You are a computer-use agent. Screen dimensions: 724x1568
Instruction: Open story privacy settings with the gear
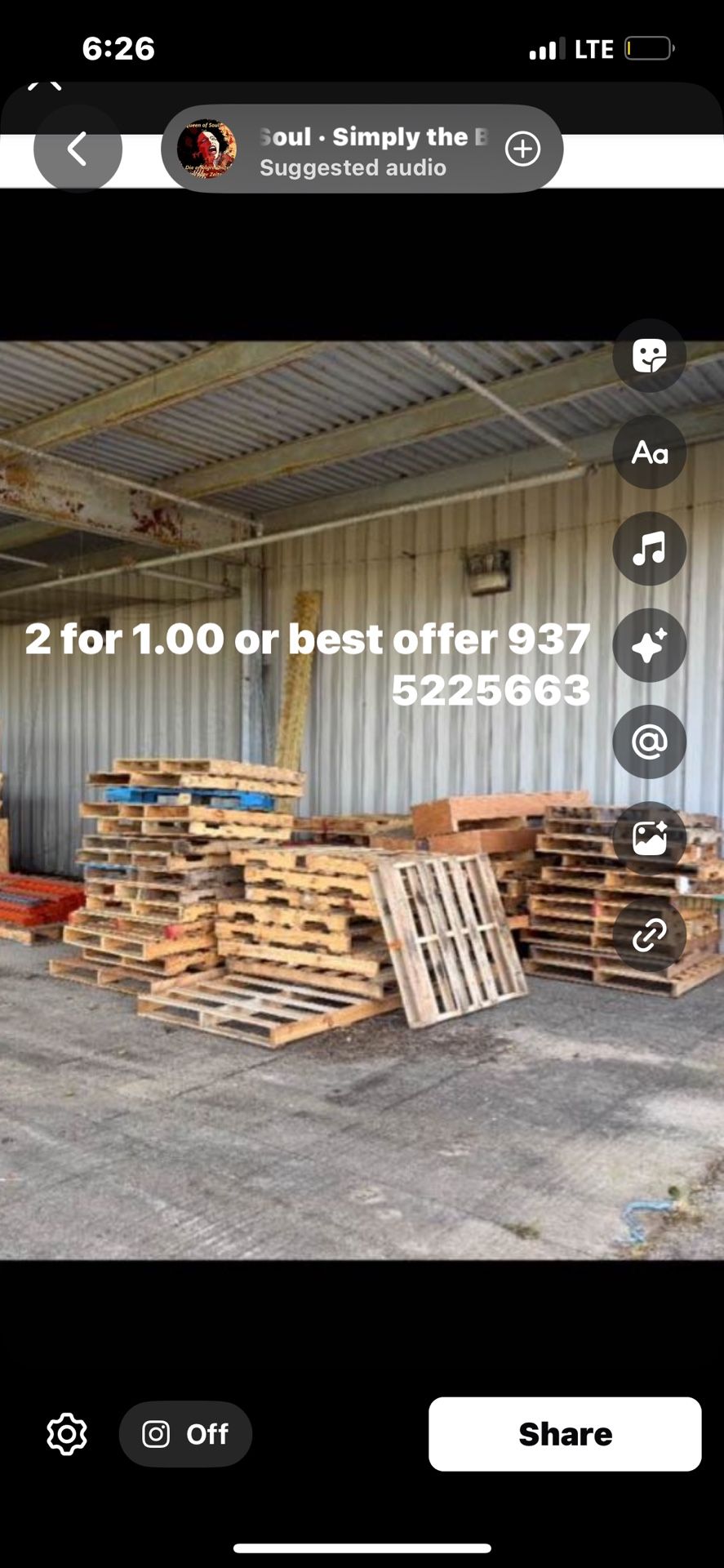click(66, 1433)
